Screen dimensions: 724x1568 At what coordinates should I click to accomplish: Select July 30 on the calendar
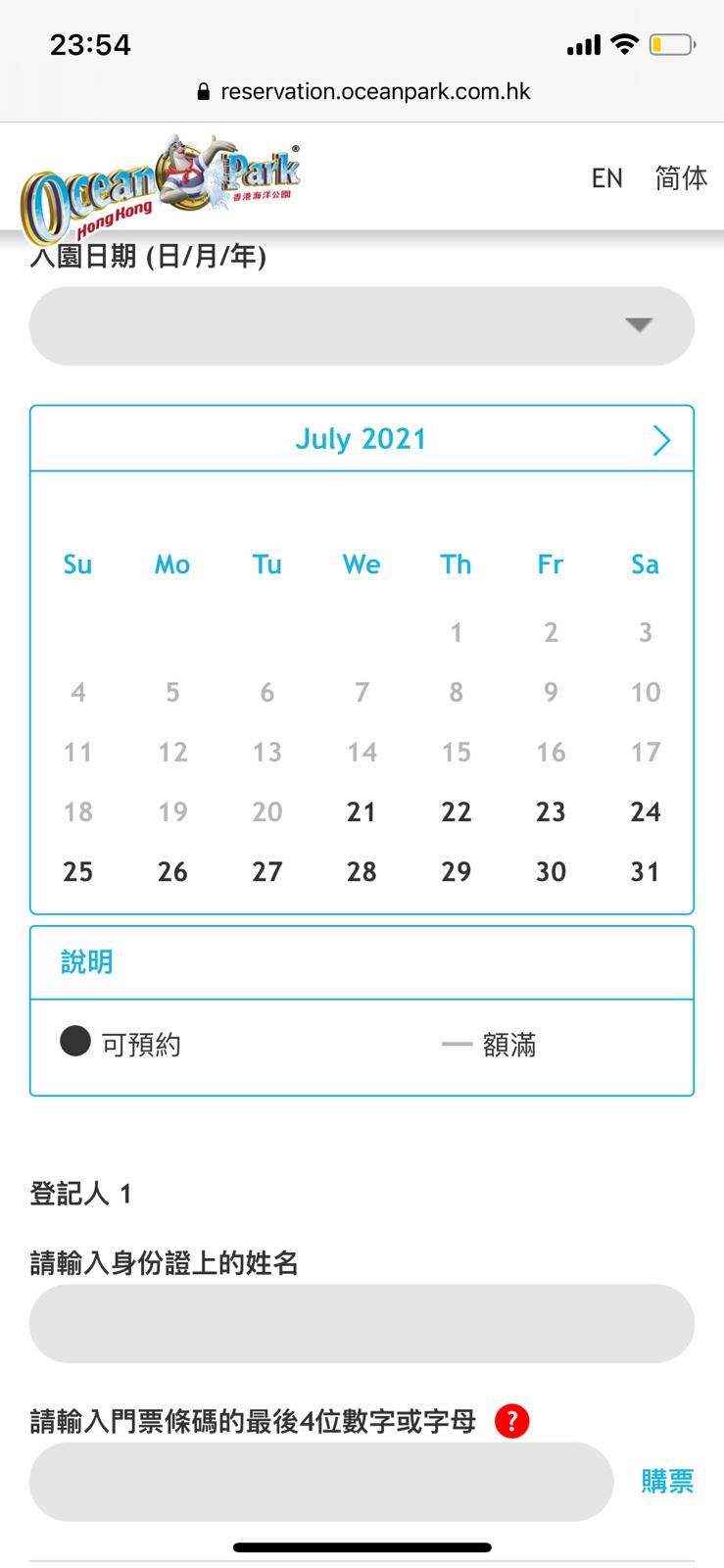(551, 871)
